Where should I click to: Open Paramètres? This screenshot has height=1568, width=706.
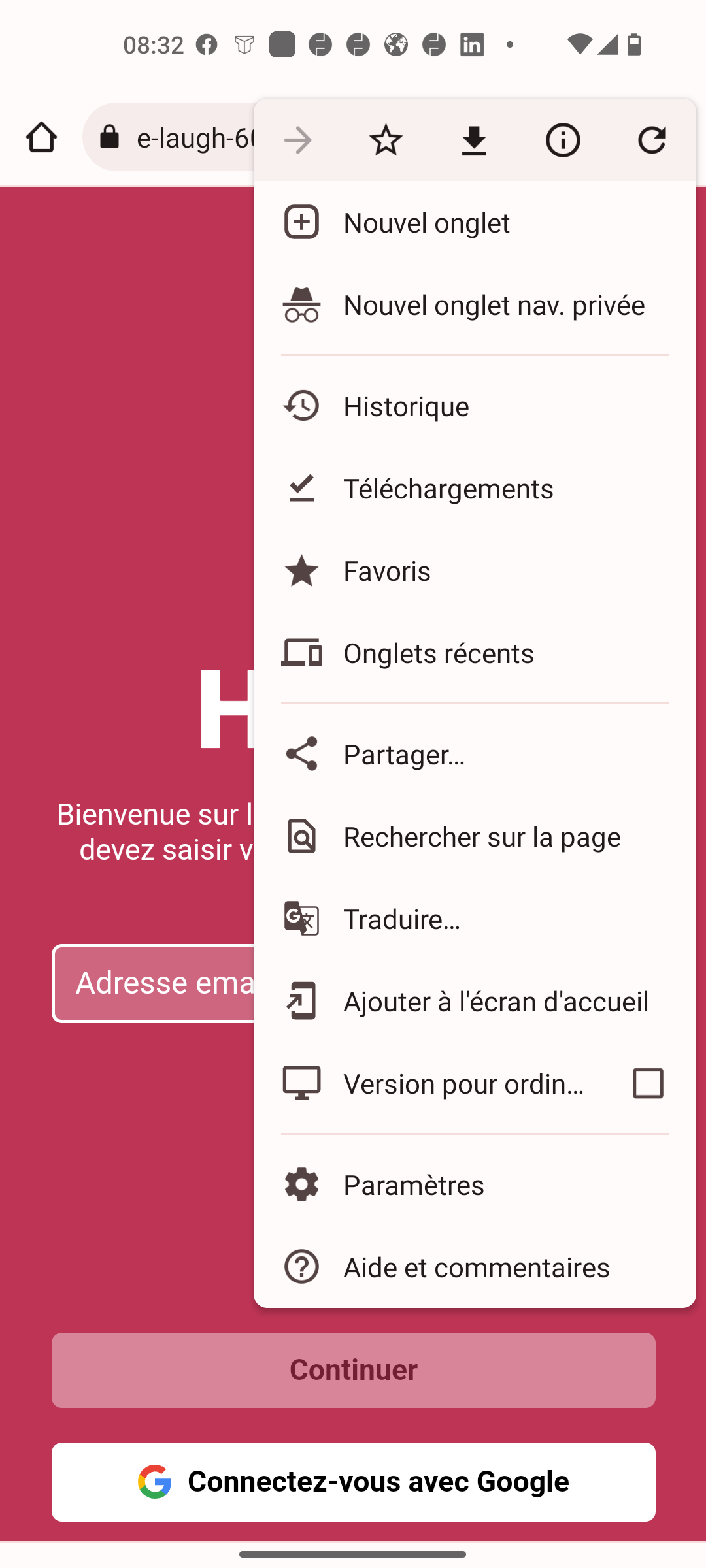[x=475, y=1185]
